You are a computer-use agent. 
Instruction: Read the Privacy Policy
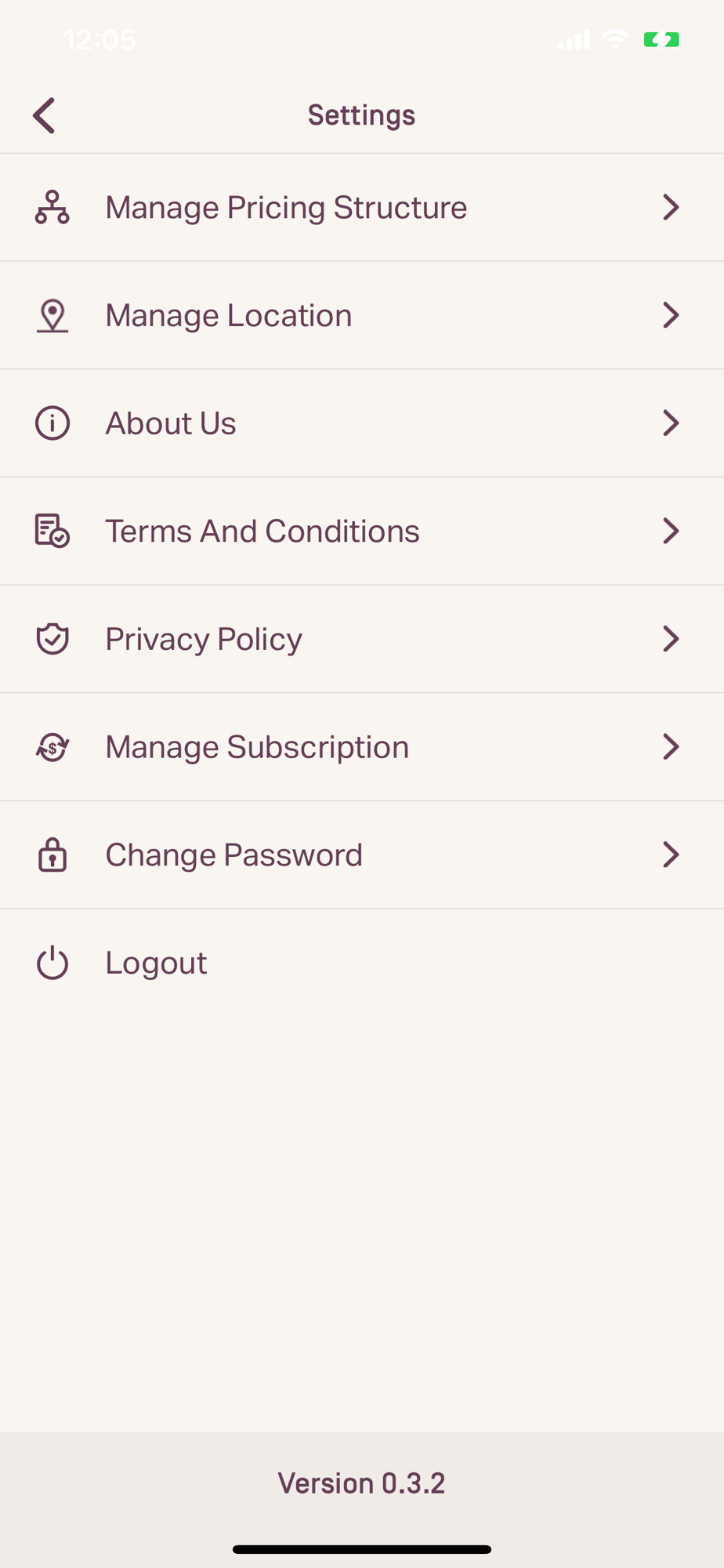[362, 639]
